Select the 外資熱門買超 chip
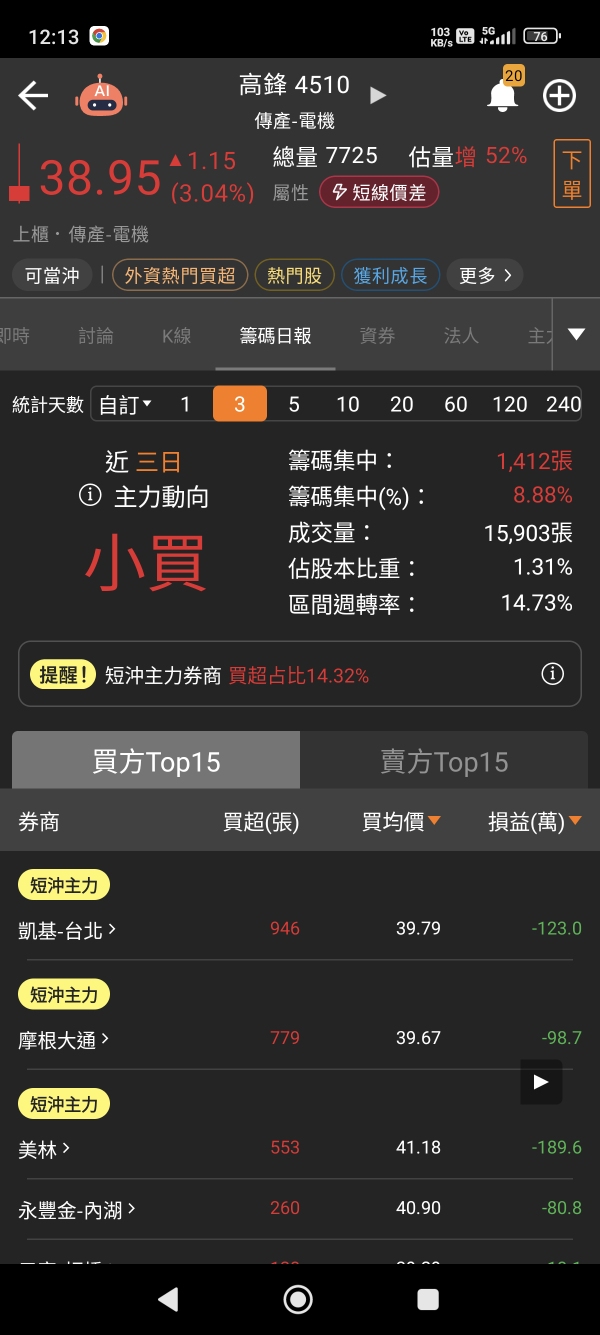Viewport: 600px width, 1335px height. (180, 275)
